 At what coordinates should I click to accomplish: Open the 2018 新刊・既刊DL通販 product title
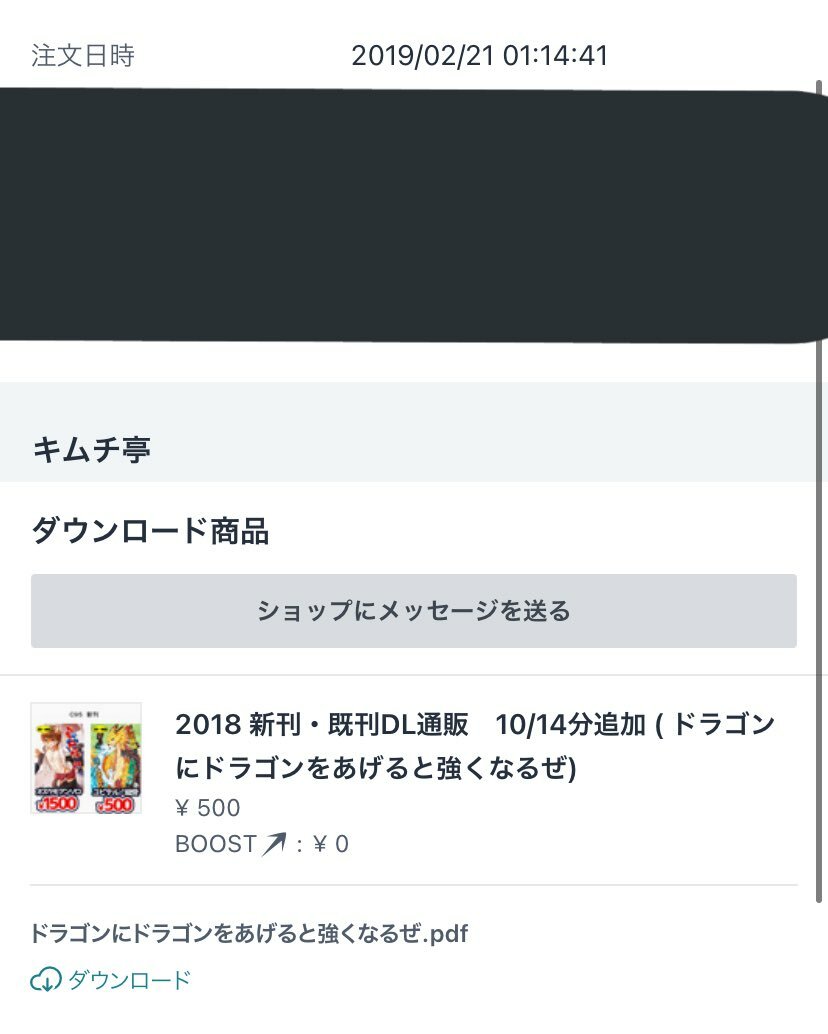(x=474, y=746)
